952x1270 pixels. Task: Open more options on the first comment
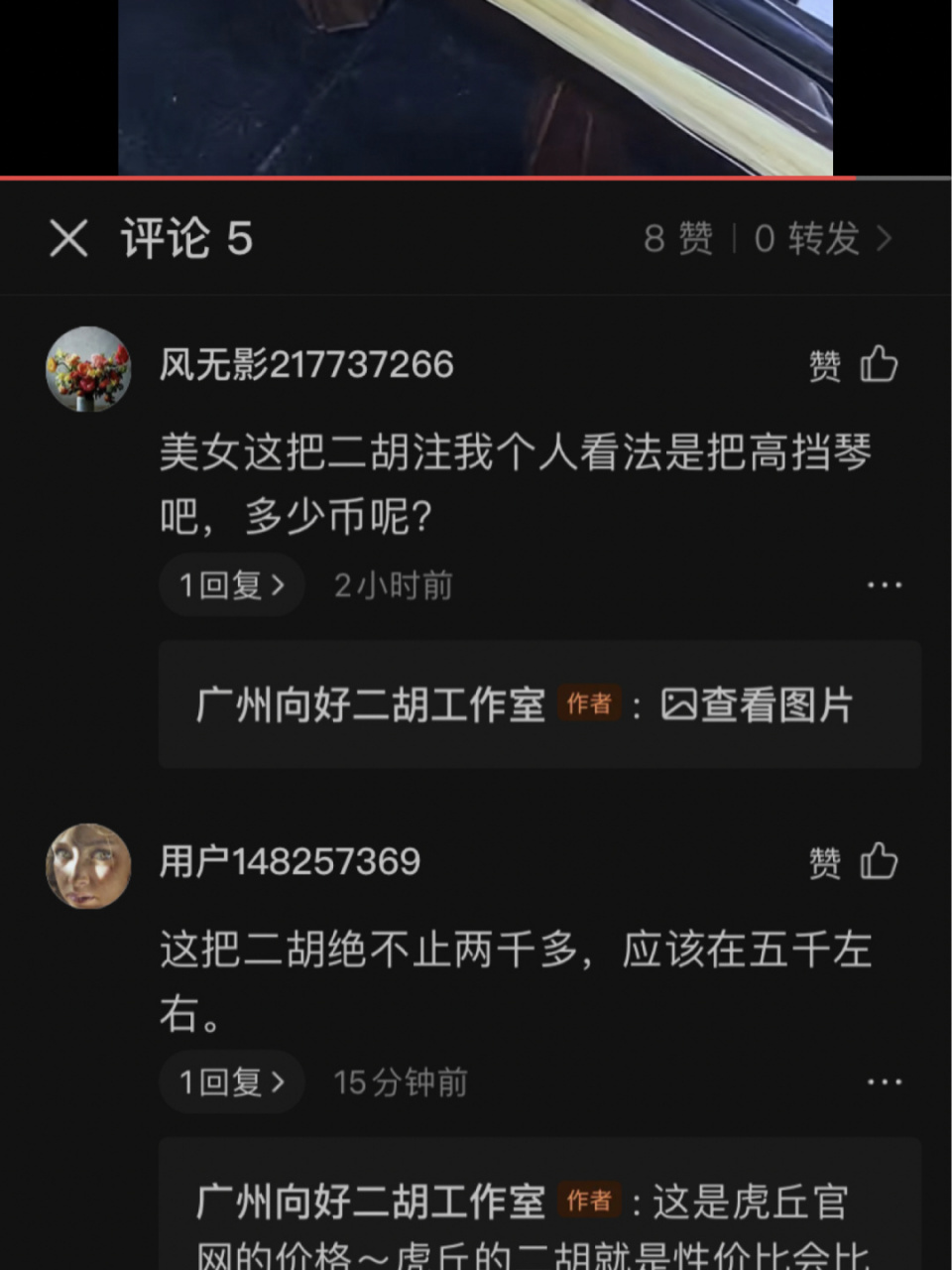click(883, 585)
